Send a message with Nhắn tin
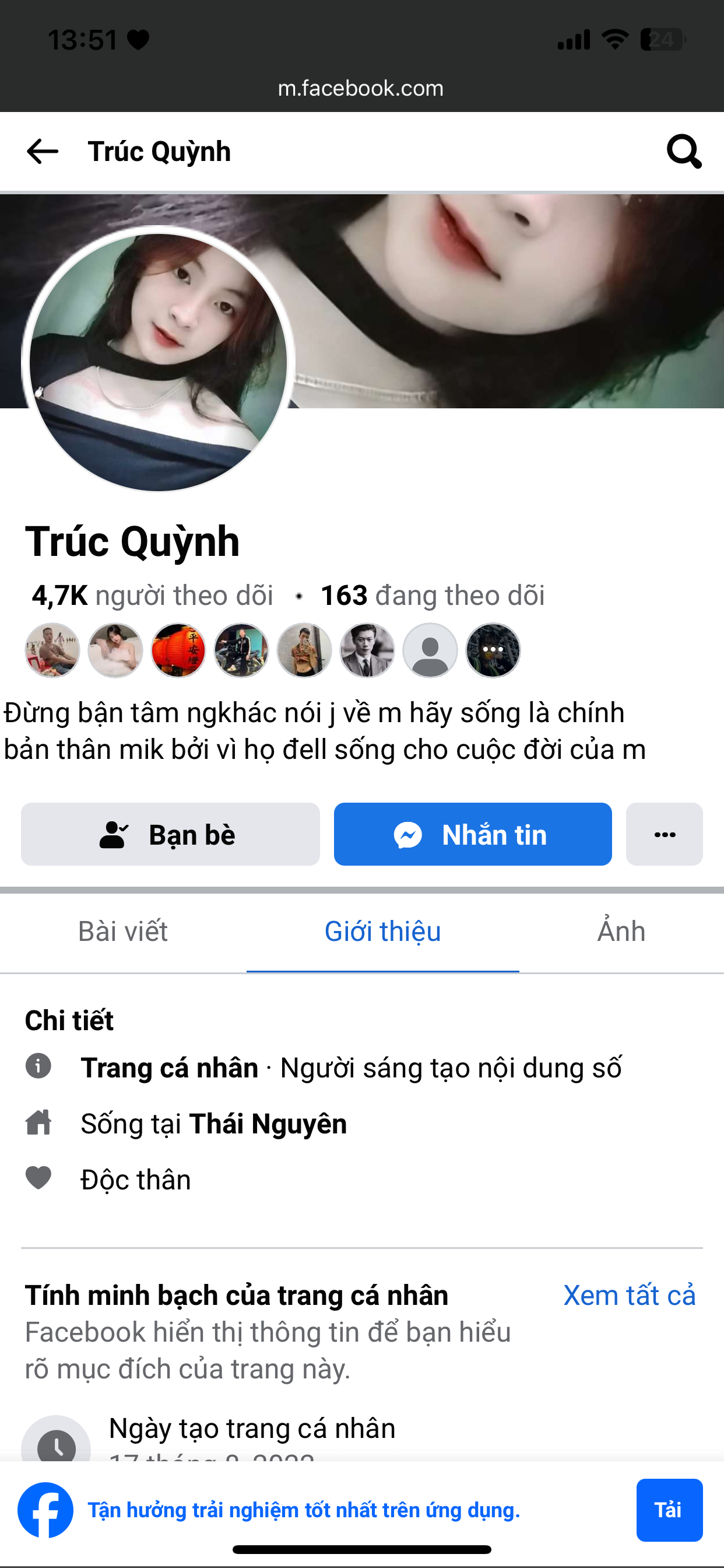Viewport: 724px width, 1568px height. pos(473,835)
